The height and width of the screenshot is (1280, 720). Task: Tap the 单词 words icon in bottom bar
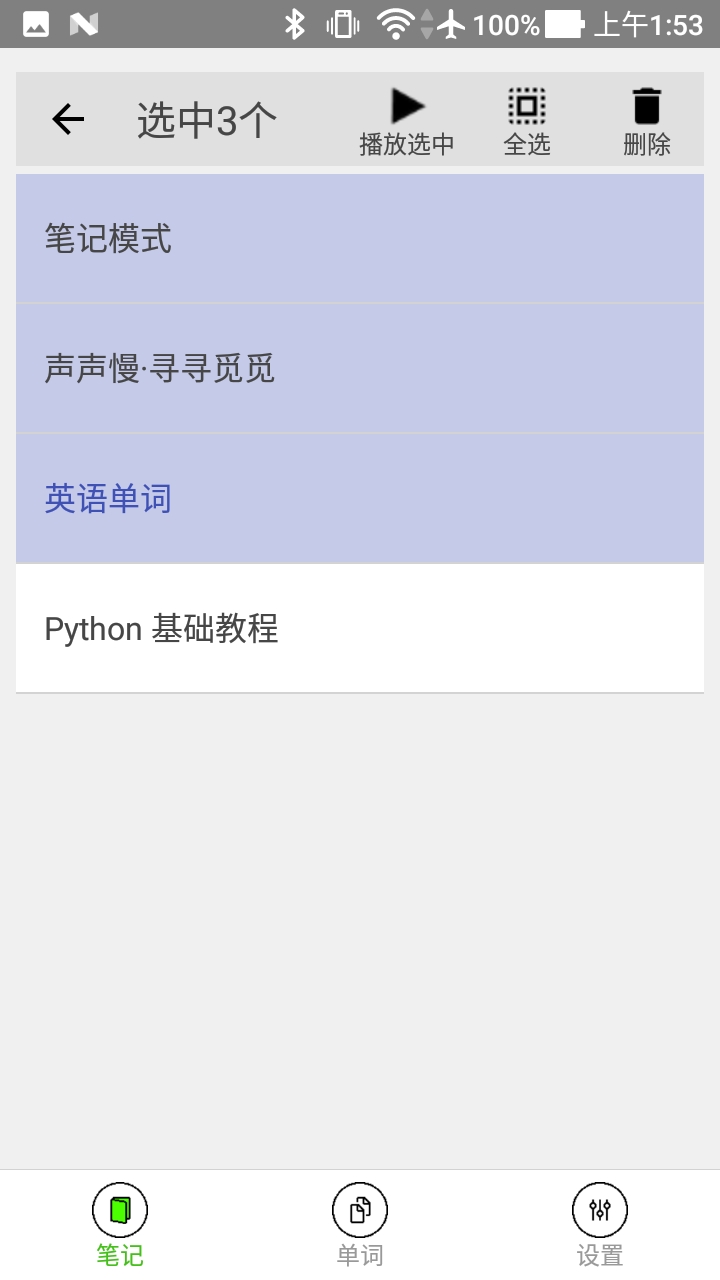pos(360,1209)
